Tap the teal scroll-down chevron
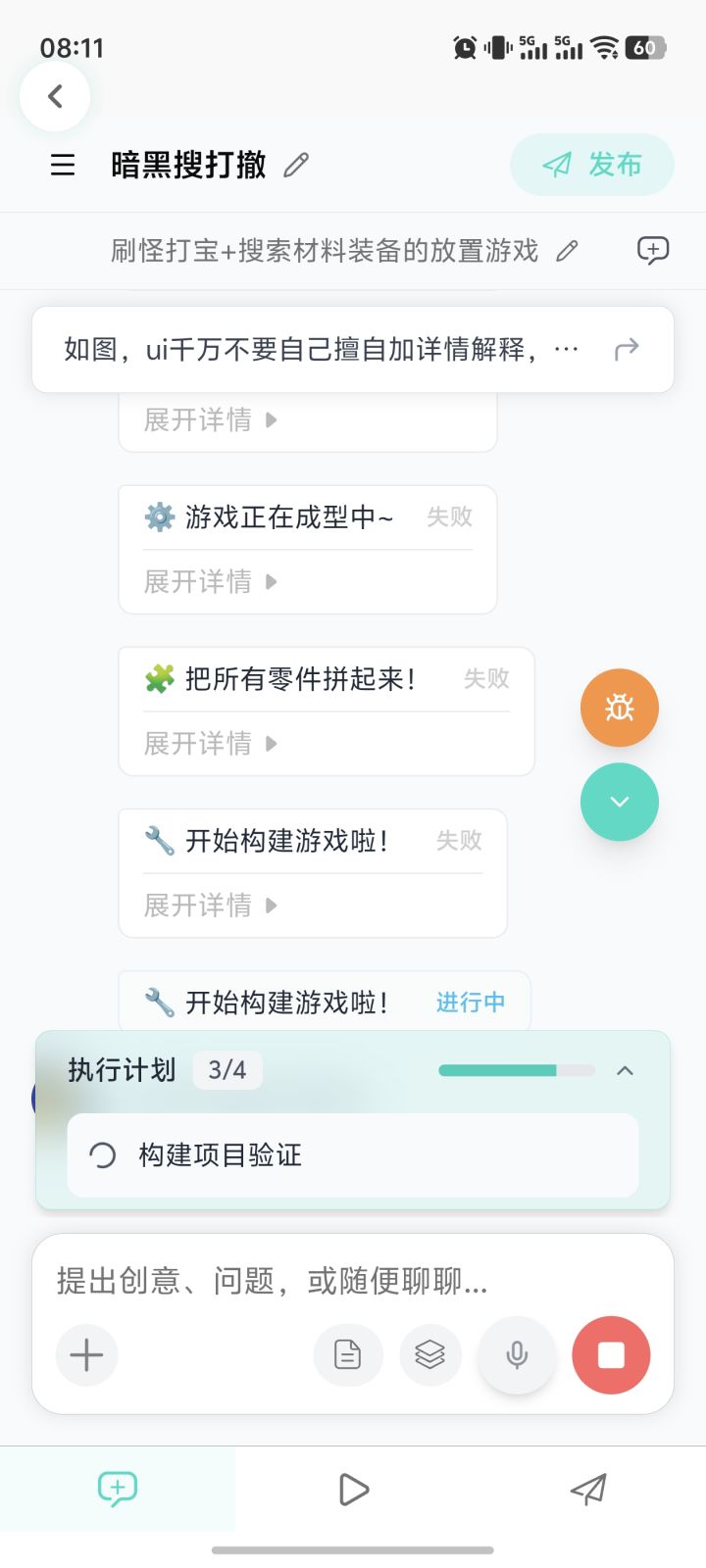 tap(619, 802)
